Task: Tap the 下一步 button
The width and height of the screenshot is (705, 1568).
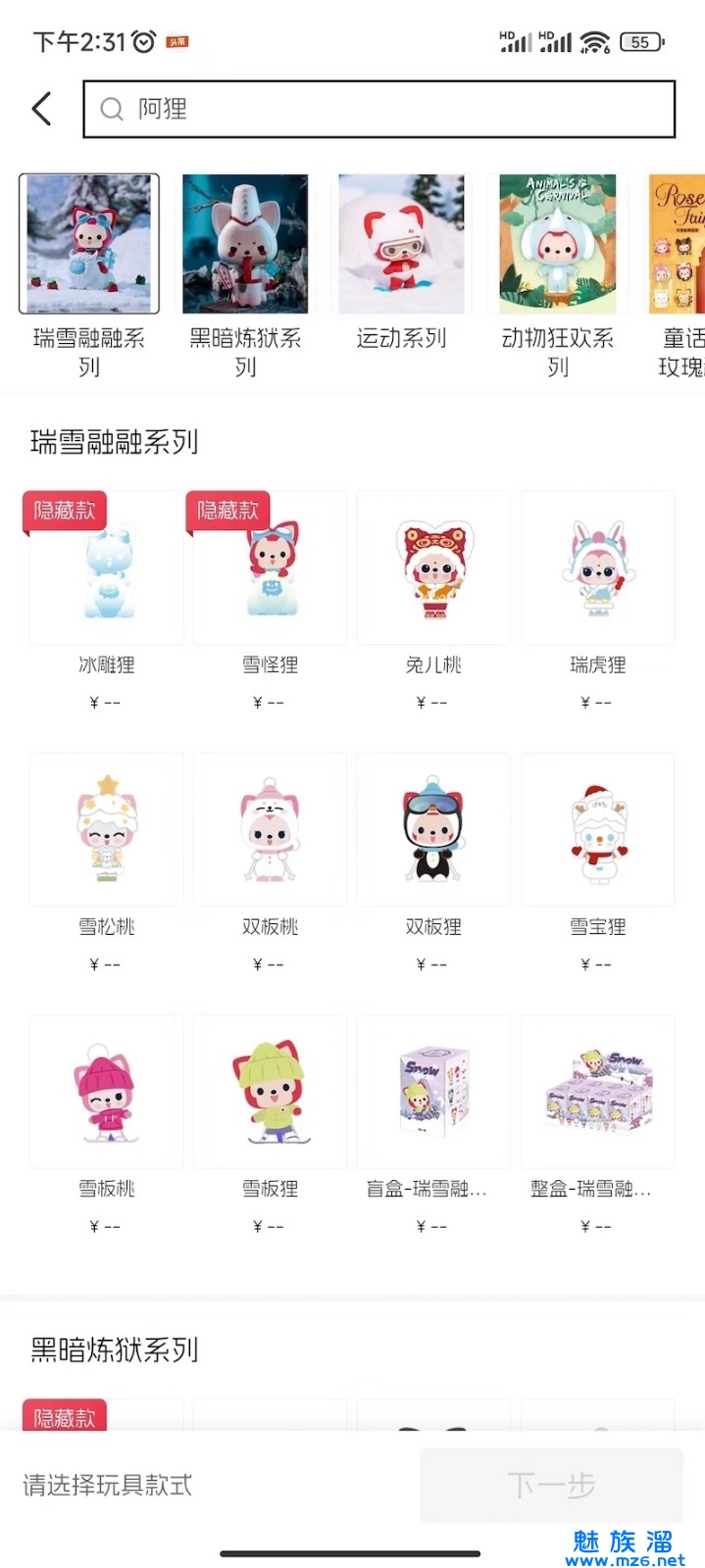Action: [x=551, y=1485]
